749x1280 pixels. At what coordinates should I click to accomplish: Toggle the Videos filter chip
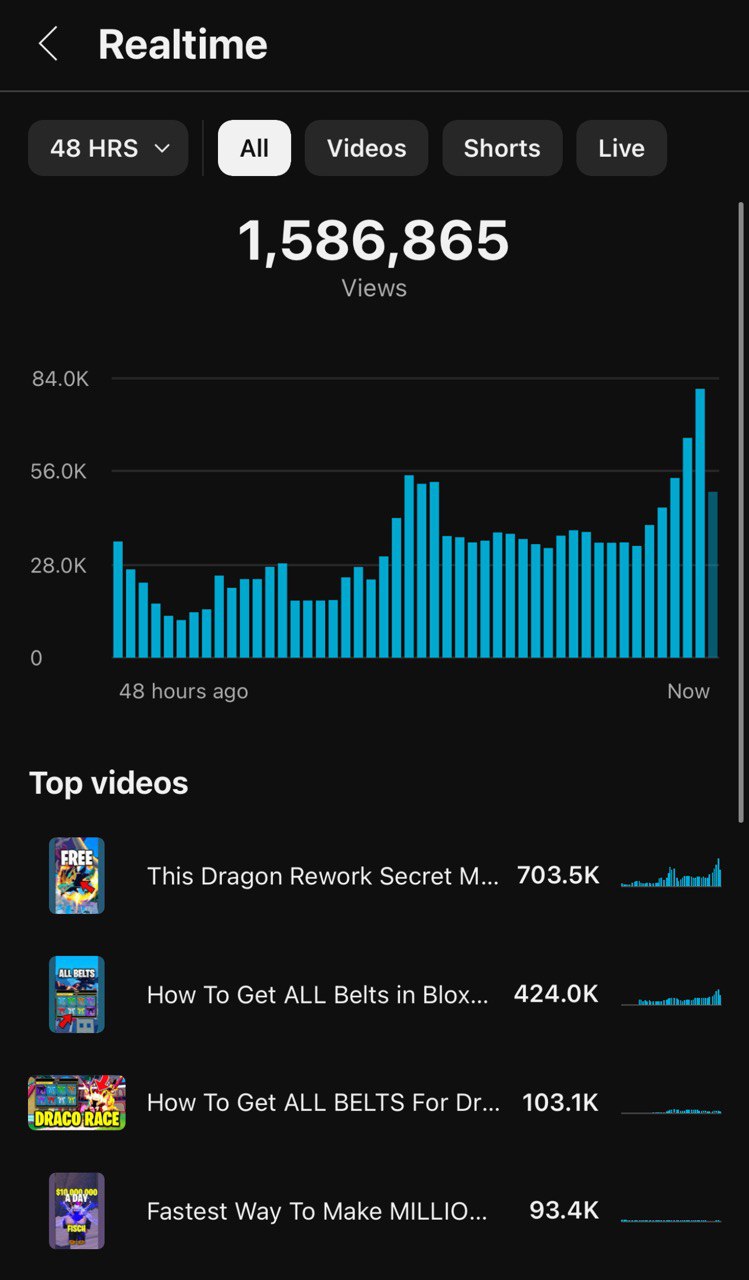366,147
